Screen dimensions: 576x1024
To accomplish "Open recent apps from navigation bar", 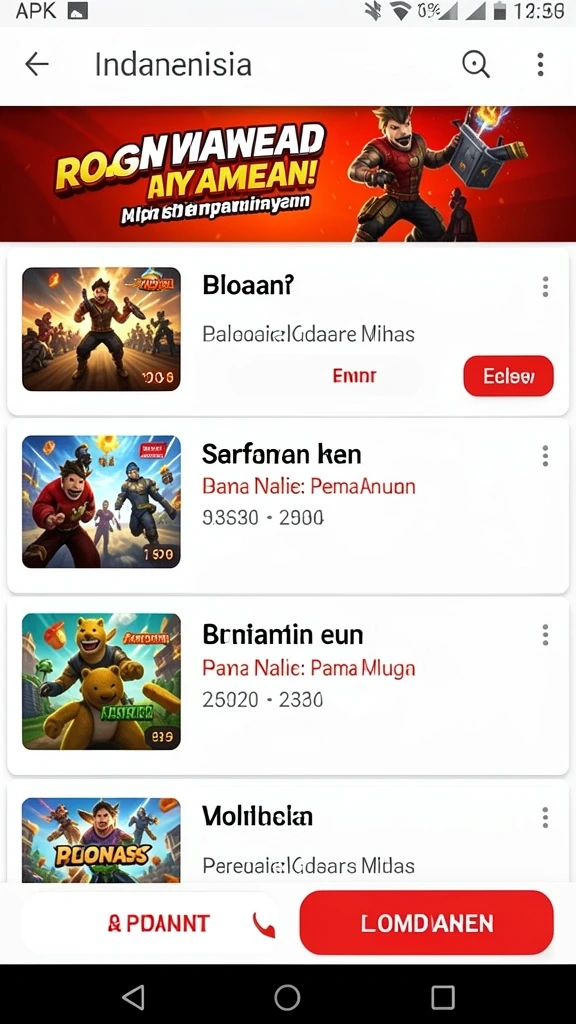I will [x=443, y=997].
